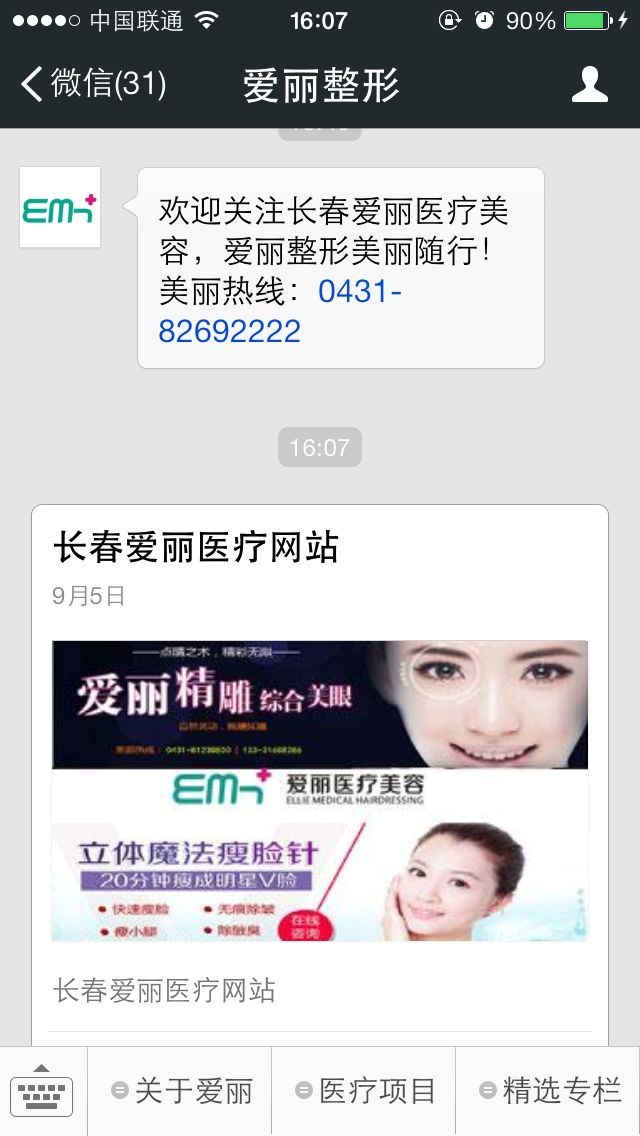Open the 医疗项目 menu
Image resolution: width=640 pixels, height=1136 pixels.
tap(365, 1091)
